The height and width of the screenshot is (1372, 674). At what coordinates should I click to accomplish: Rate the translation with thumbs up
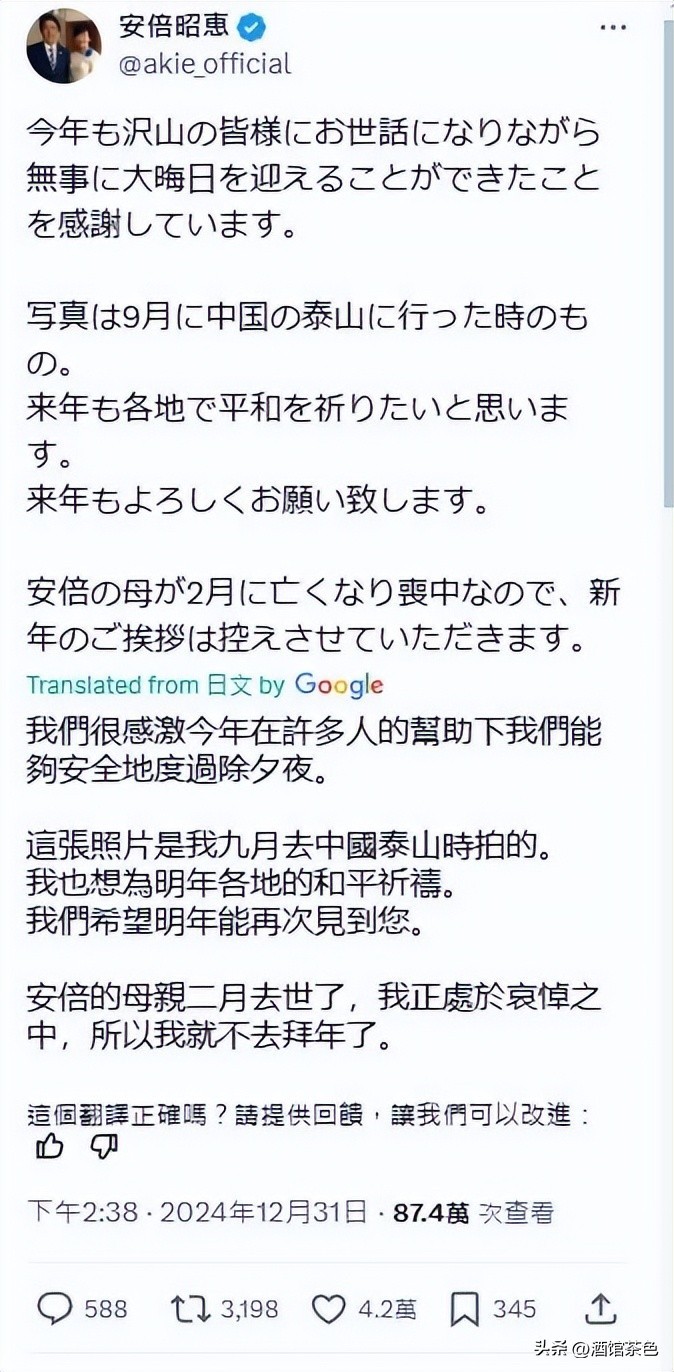[49, 1146]
